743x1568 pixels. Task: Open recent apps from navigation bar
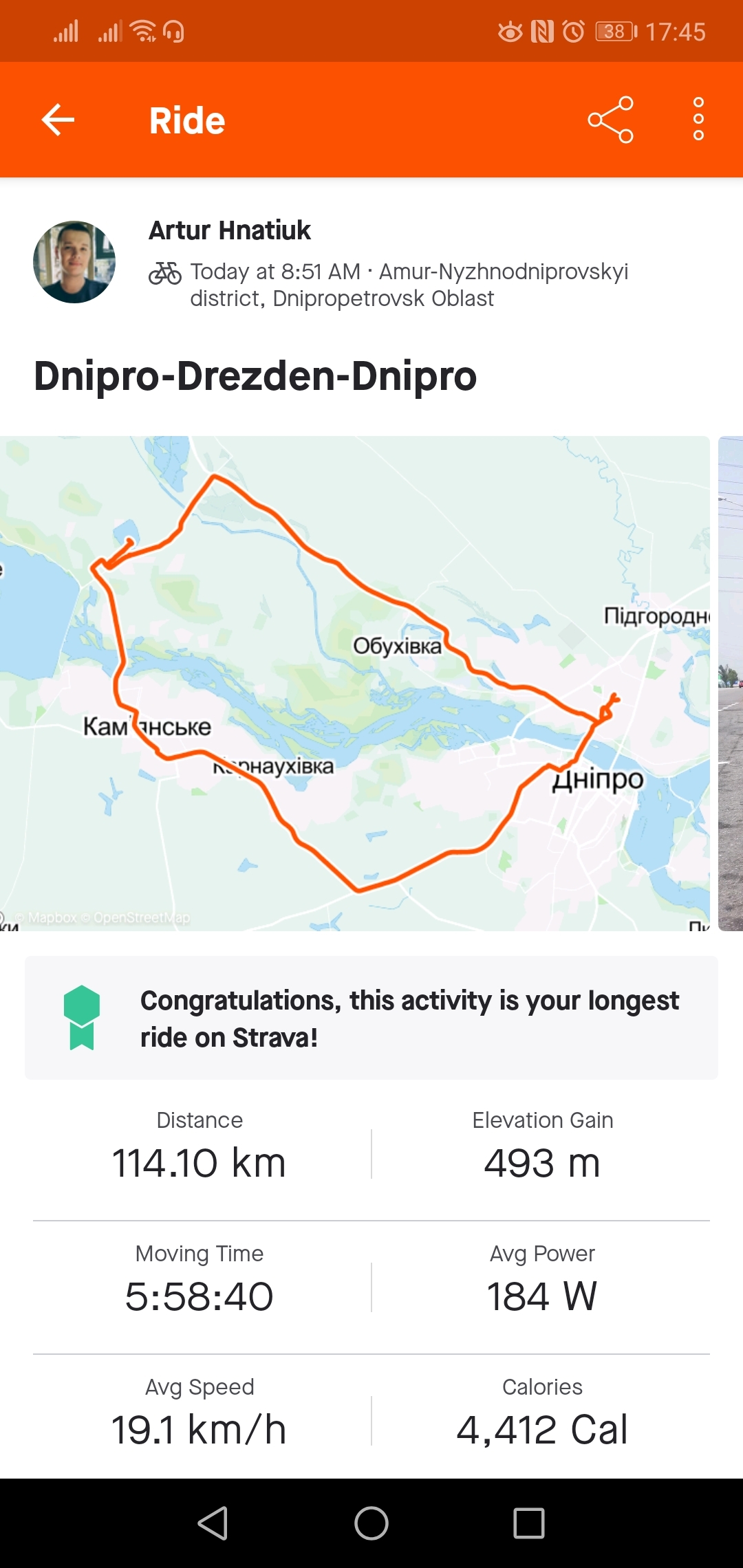[529, 1523]
